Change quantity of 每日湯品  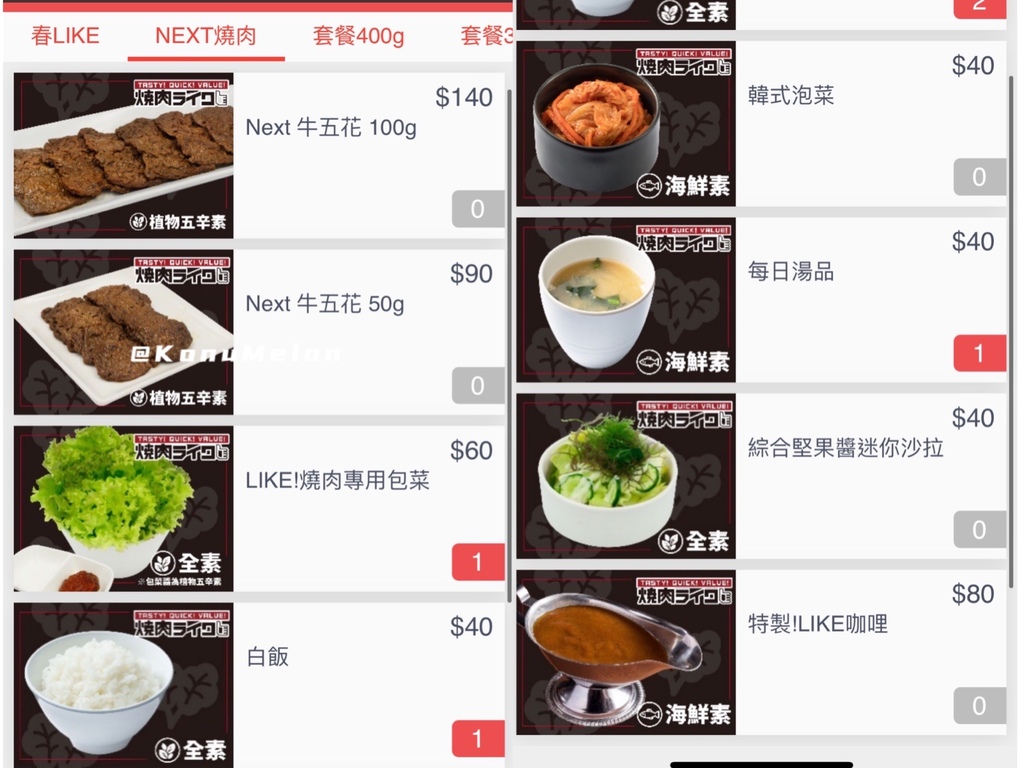pyautogui.click(x=978, y=353)
